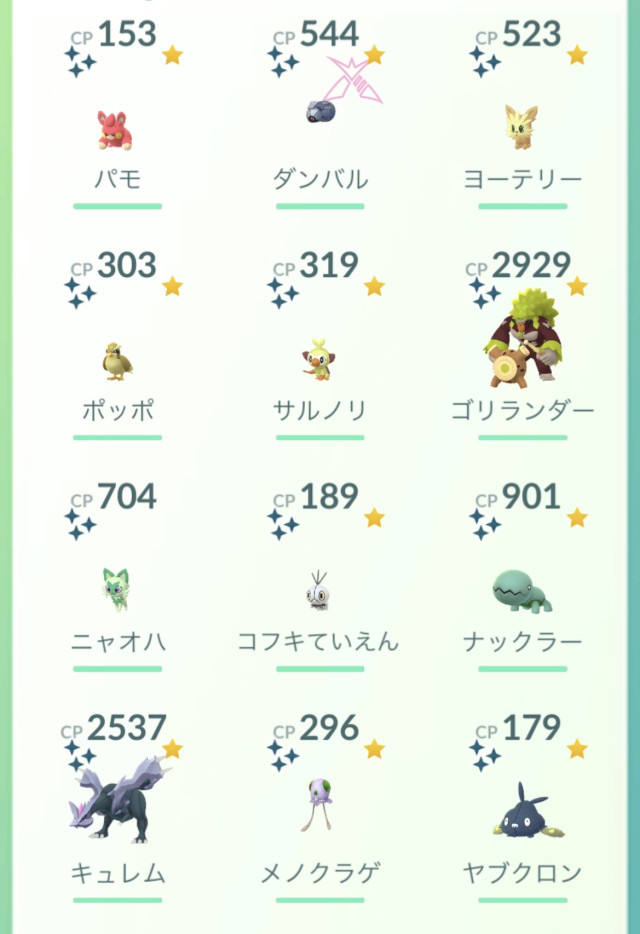Open コフキていえん with CP 189
Image resolution: width=640 pixels, height=934 pixels.
click(x=320, y=592)
